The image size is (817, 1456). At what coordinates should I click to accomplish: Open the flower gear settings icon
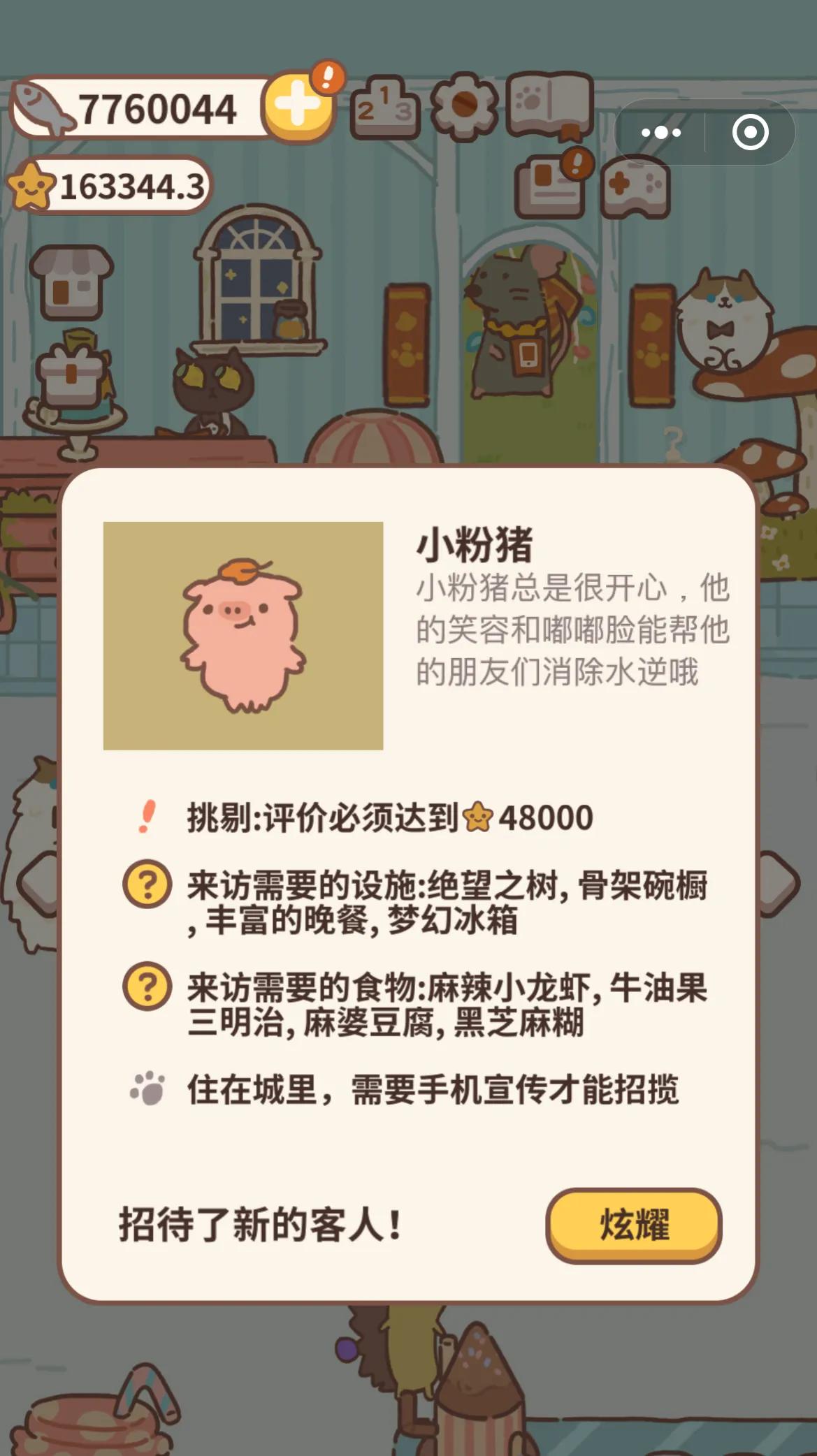click(465, 105)
